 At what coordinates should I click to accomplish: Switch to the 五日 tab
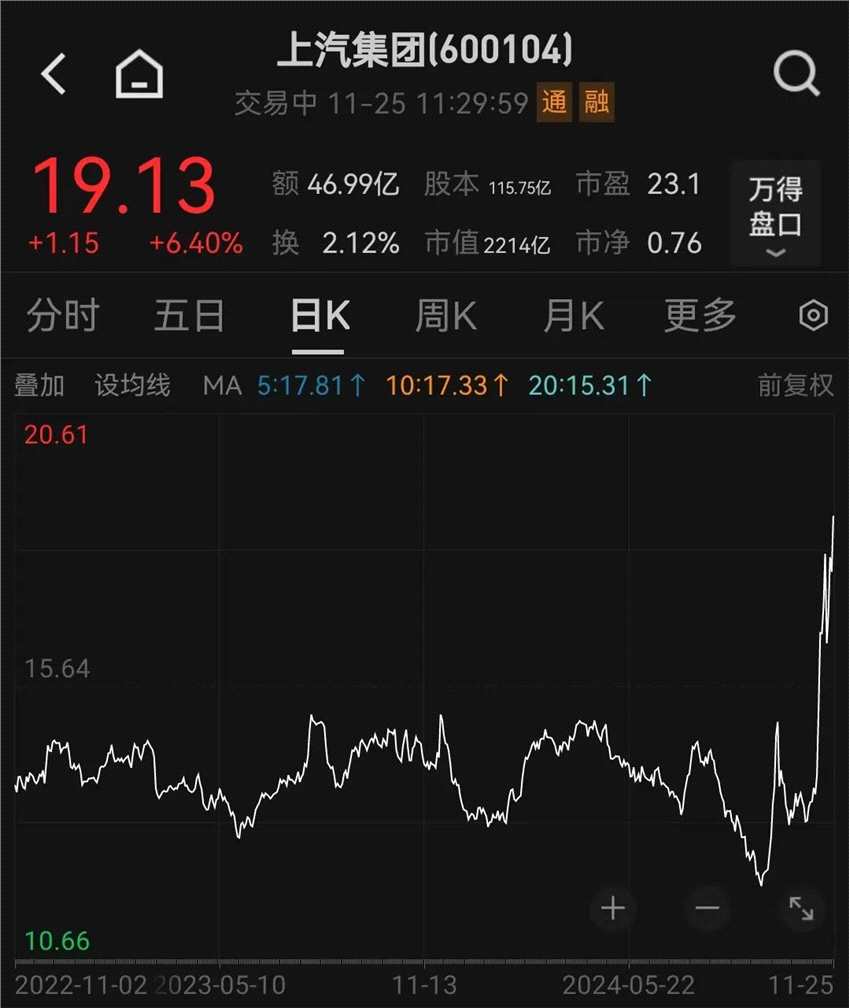tap(189, 316)
